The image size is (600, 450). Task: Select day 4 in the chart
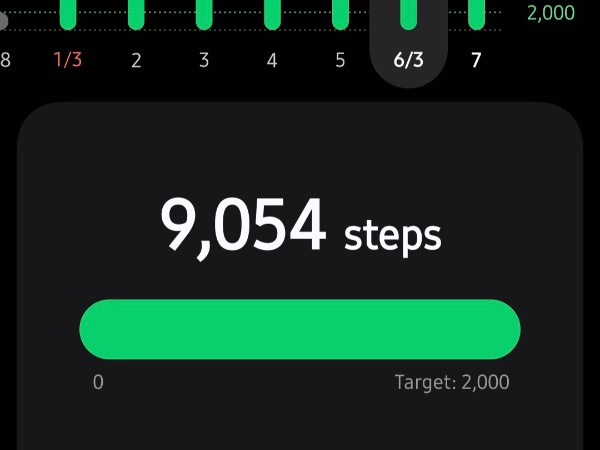[x=272, y=59]
